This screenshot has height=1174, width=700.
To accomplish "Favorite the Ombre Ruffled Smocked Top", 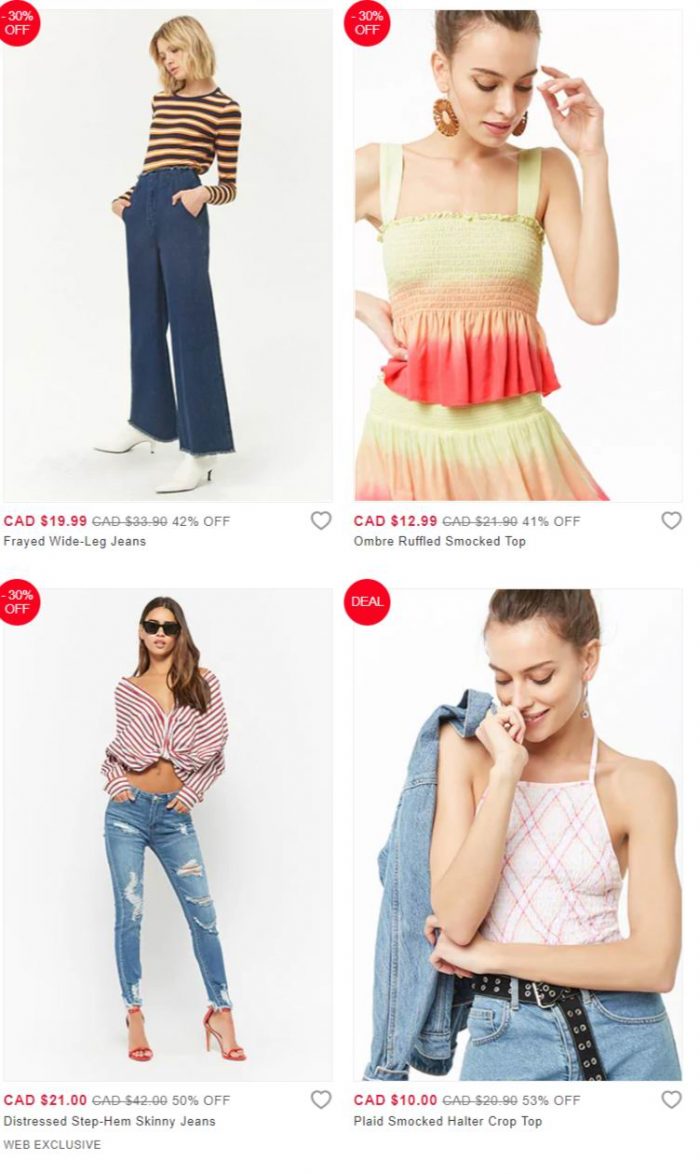I will point(671,521).
